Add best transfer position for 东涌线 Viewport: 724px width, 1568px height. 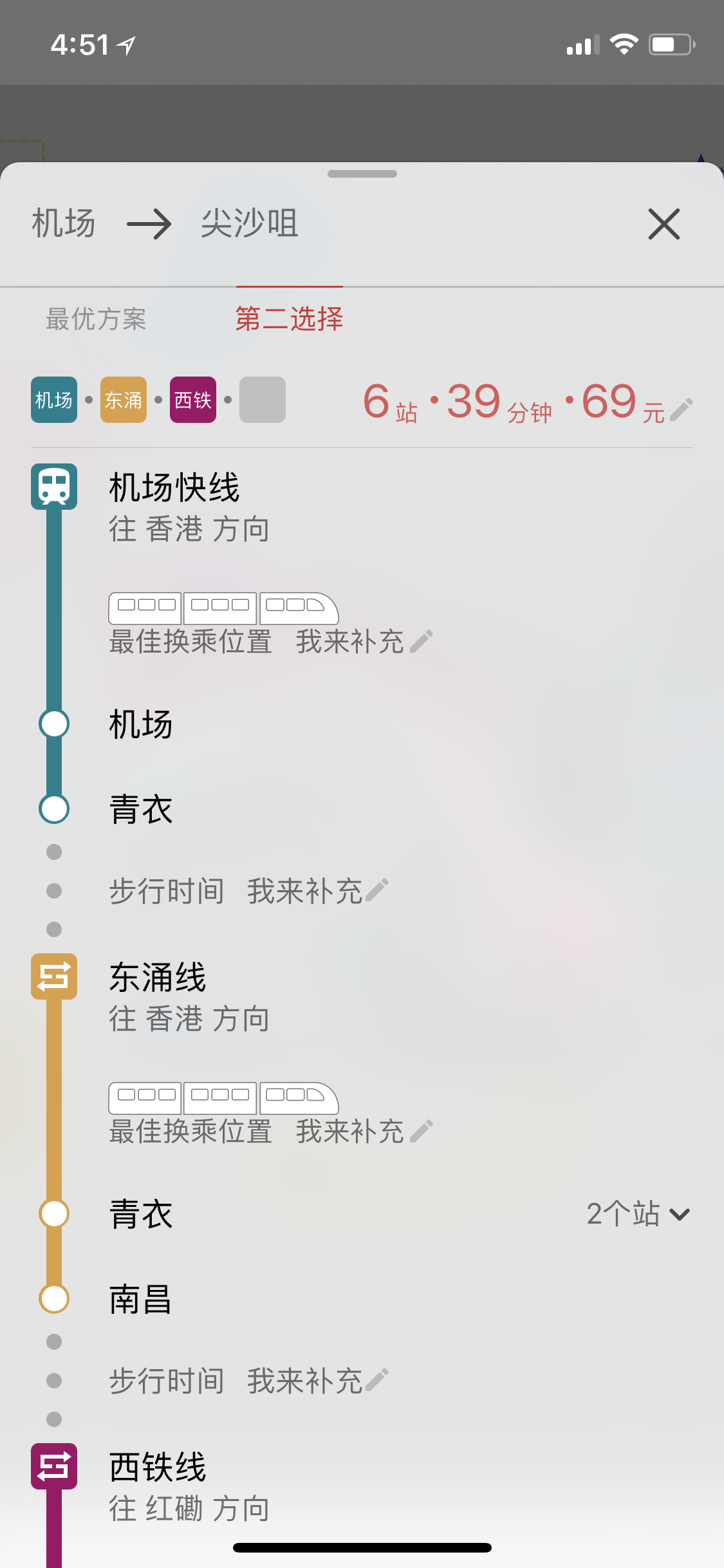pyautogui.click(x=364, y=1132)
